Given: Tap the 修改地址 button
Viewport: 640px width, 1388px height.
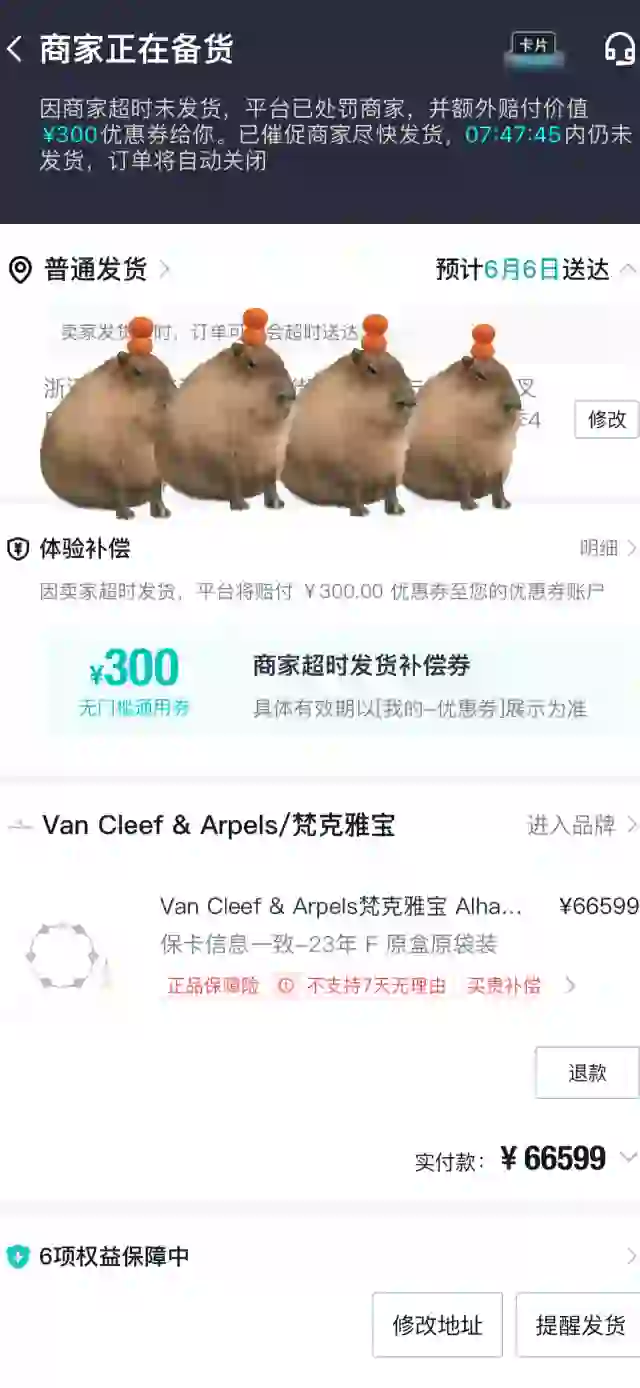Looking at the screenshot, I should coord(437,1325).
